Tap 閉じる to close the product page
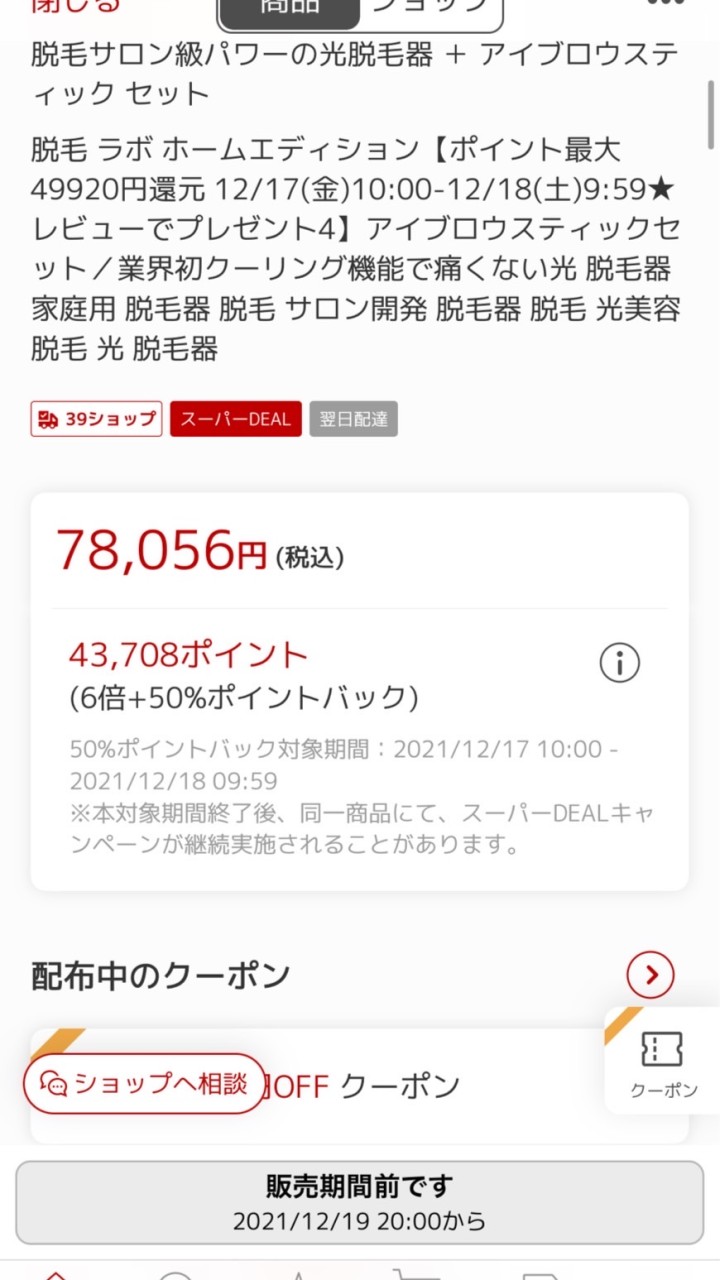This screenshot has width=720, height=1280. pyautogui.click(x=76, y=6)
